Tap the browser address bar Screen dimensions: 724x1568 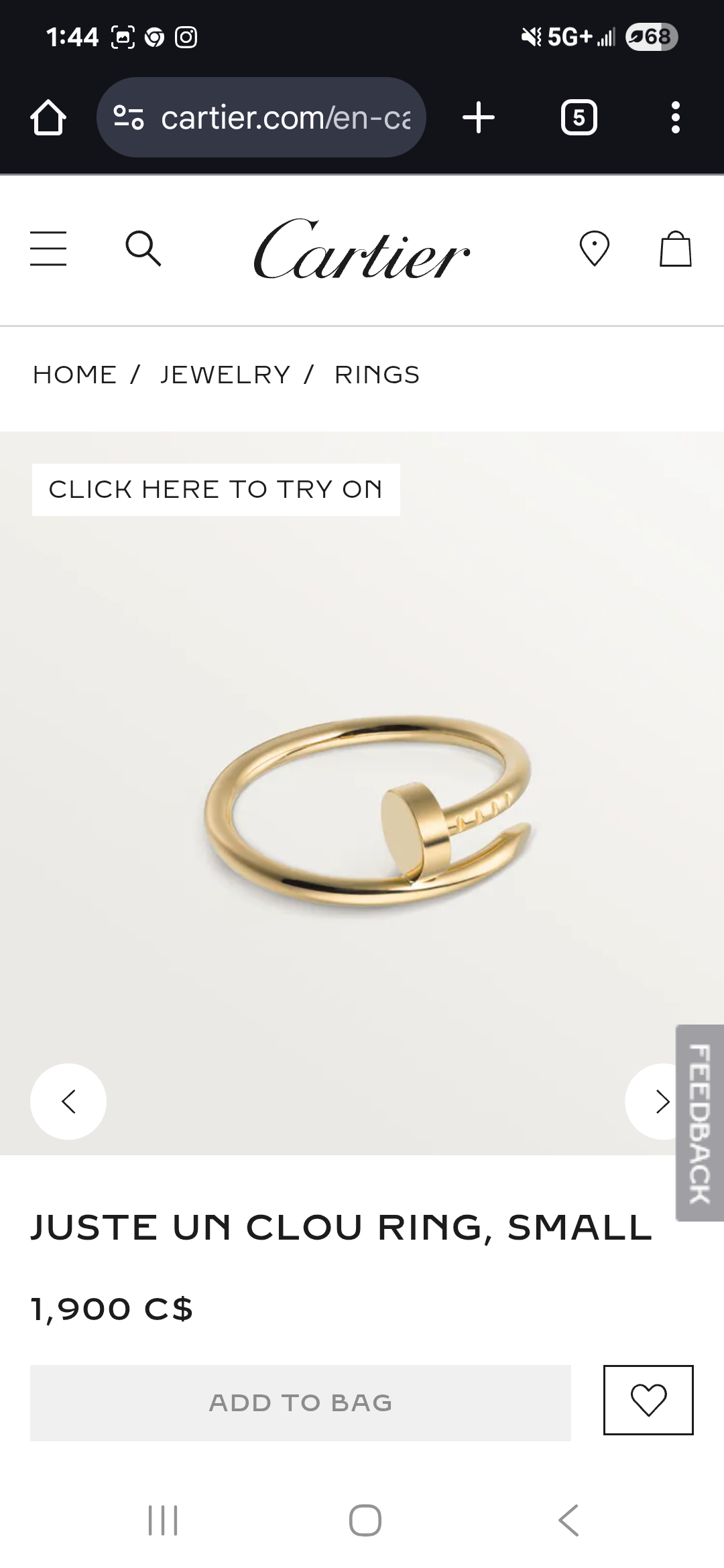261,117
